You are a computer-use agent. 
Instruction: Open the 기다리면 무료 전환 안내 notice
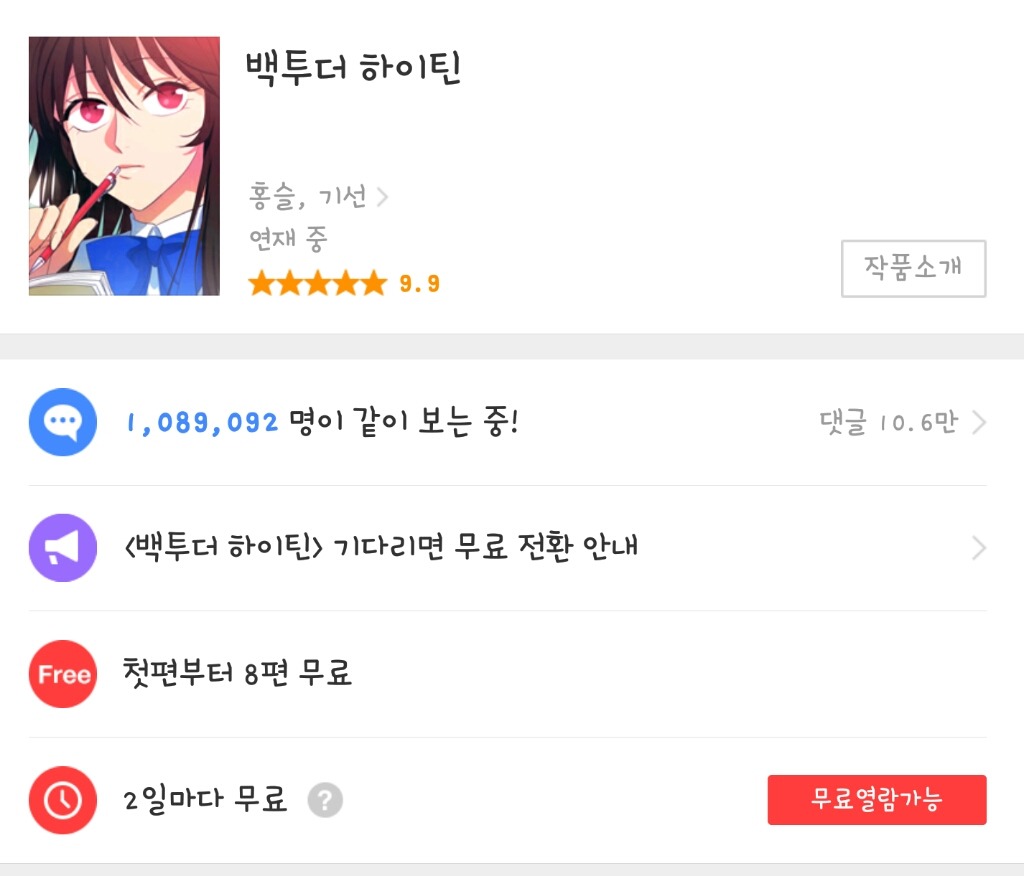click(x=506, y=548)
